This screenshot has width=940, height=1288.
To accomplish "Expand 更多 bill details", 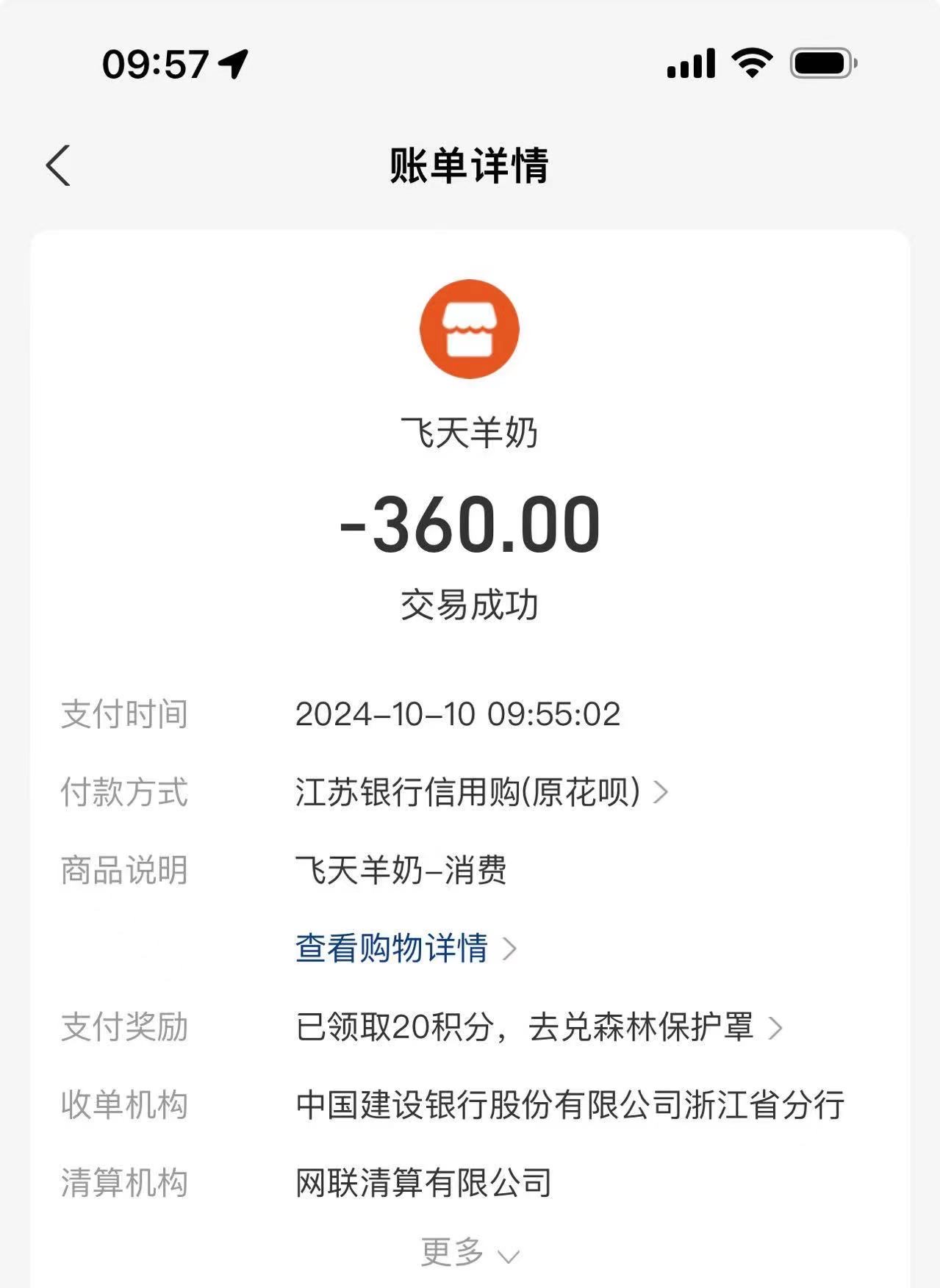I will tap(470, 1253).
